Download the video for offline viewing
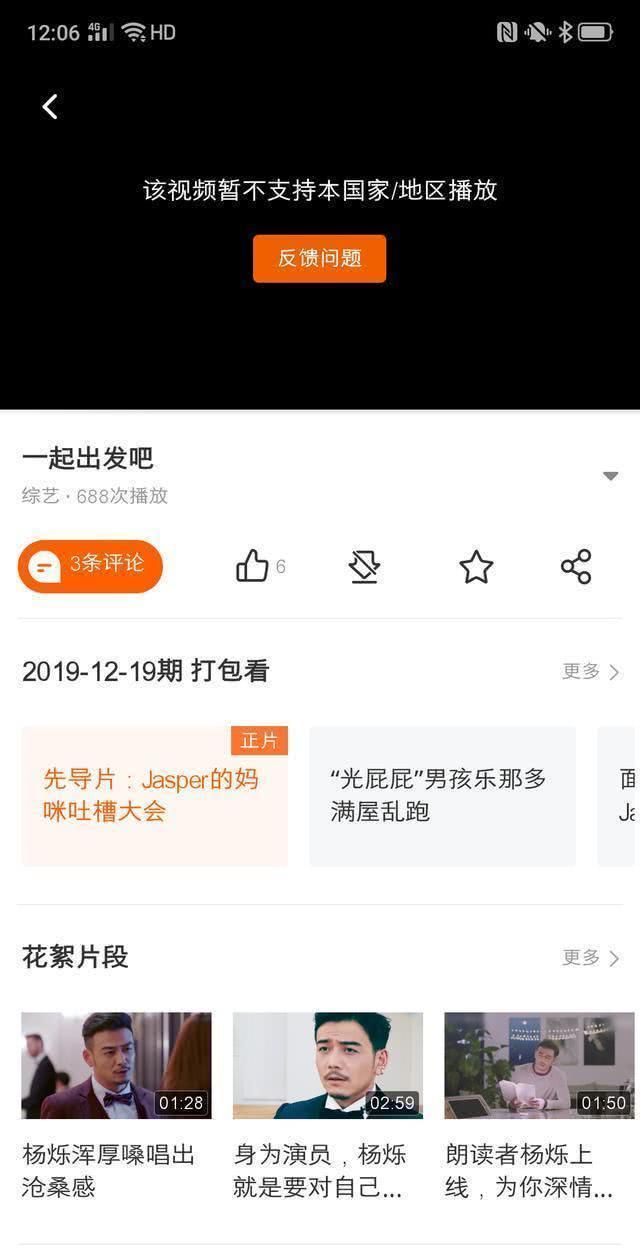The image size is (640, 1248). [365, 567]
